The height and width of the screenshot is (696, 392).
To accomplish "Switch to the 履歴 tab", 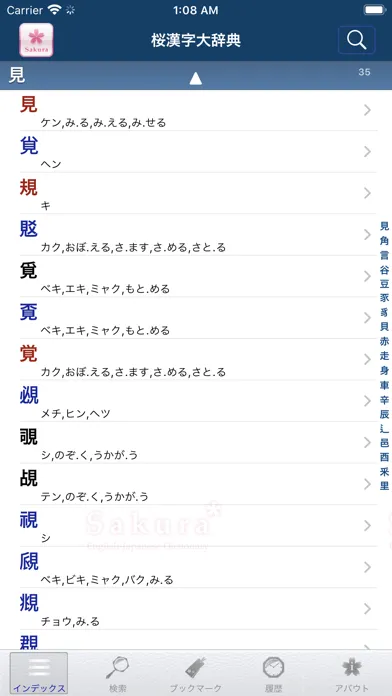I will pyautogui.click(x=273, y=674).
